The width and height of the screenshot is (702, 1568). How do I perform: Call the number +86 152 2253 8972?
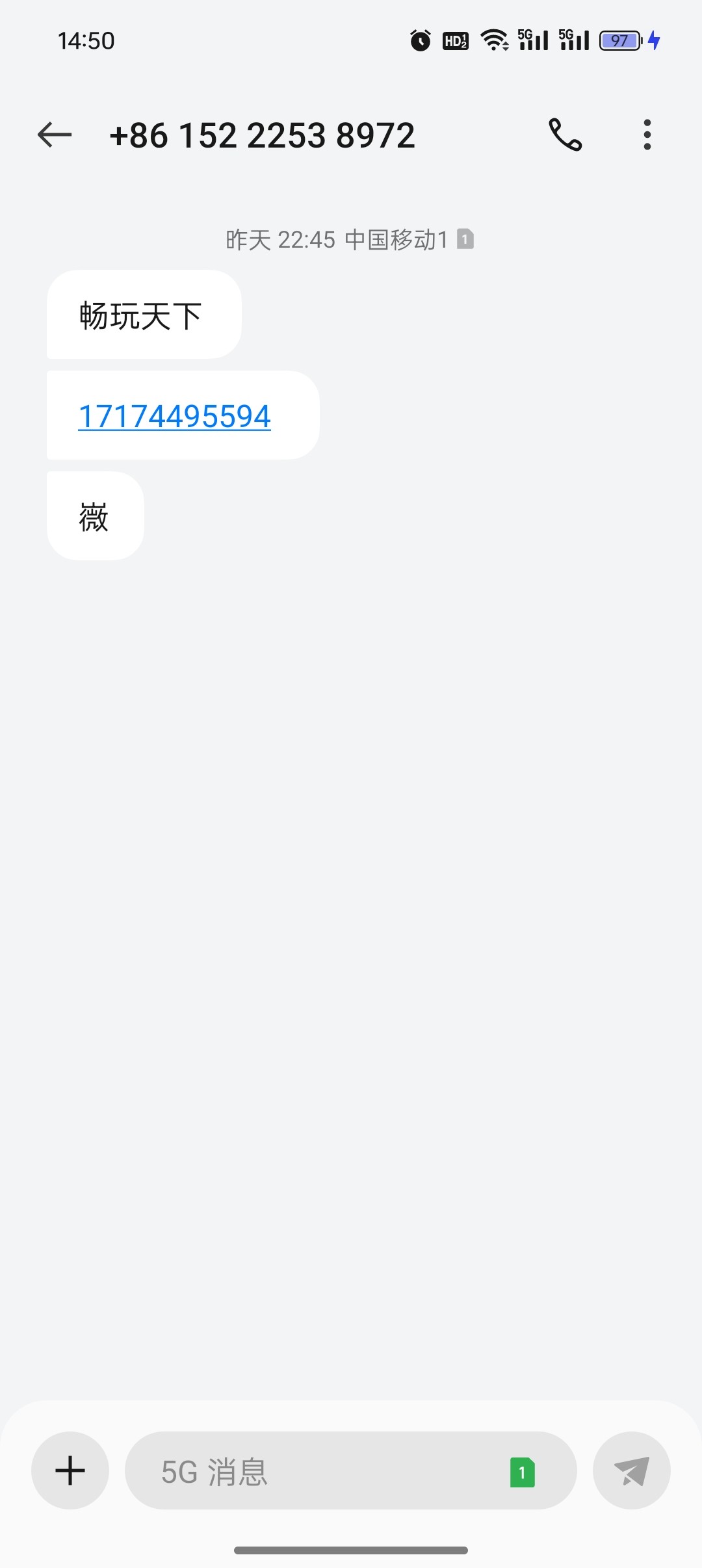(x=565, y=135)
